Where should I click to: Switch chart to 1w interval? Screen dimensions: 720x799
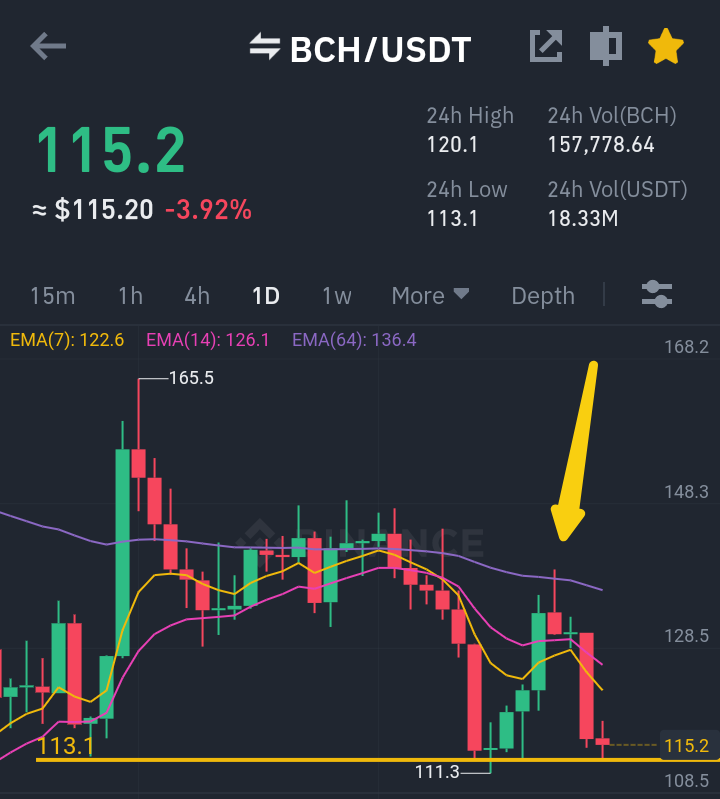pyautogui.click(x=337, y=296)
